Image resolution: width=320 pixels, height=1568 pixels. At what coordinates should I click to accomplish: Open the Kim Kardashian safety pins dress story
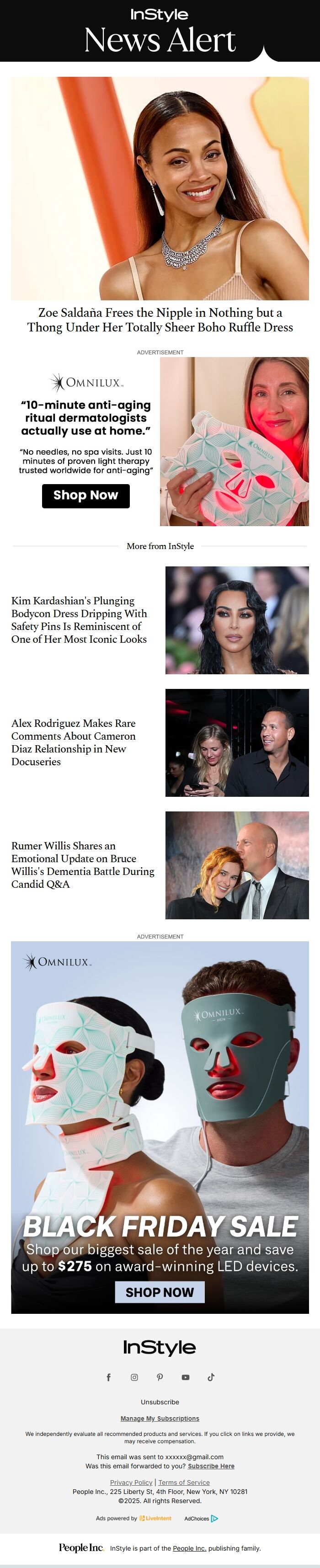[79, 619]
